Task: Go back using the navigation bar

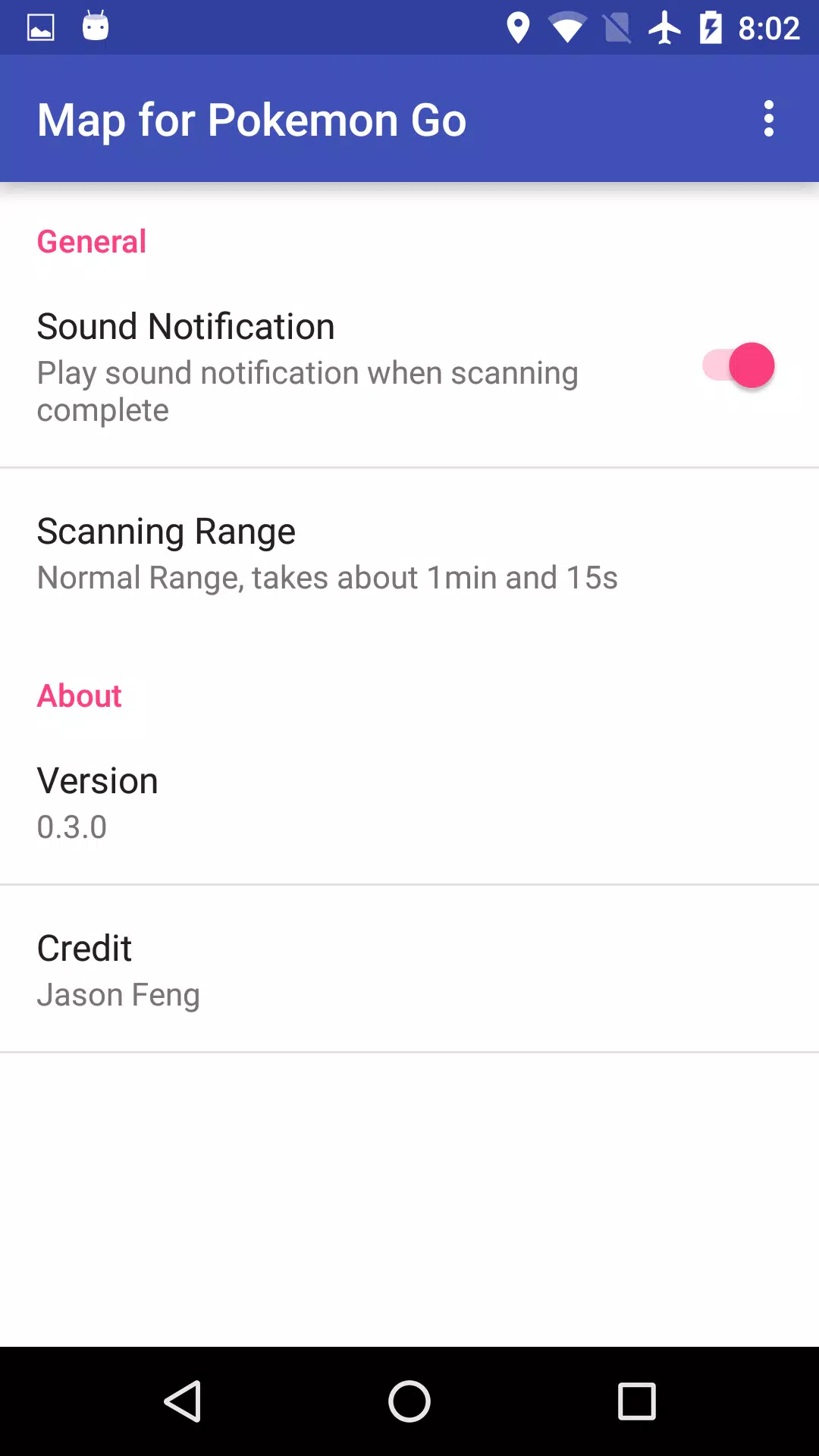Action: tap(183, 1401)
